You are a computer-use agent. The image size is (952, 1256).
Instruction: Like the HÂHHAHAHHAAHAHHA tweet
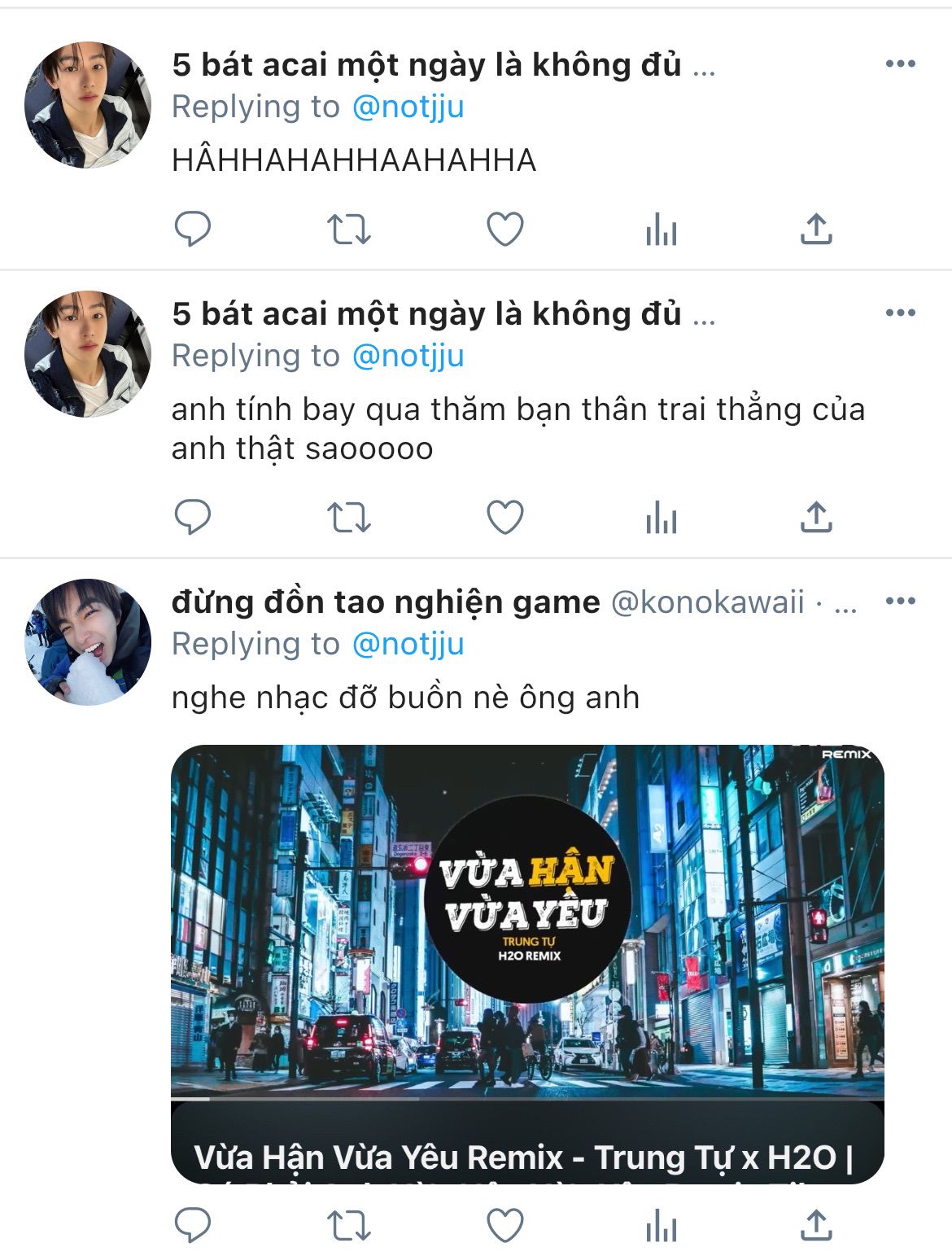[504, 229]
